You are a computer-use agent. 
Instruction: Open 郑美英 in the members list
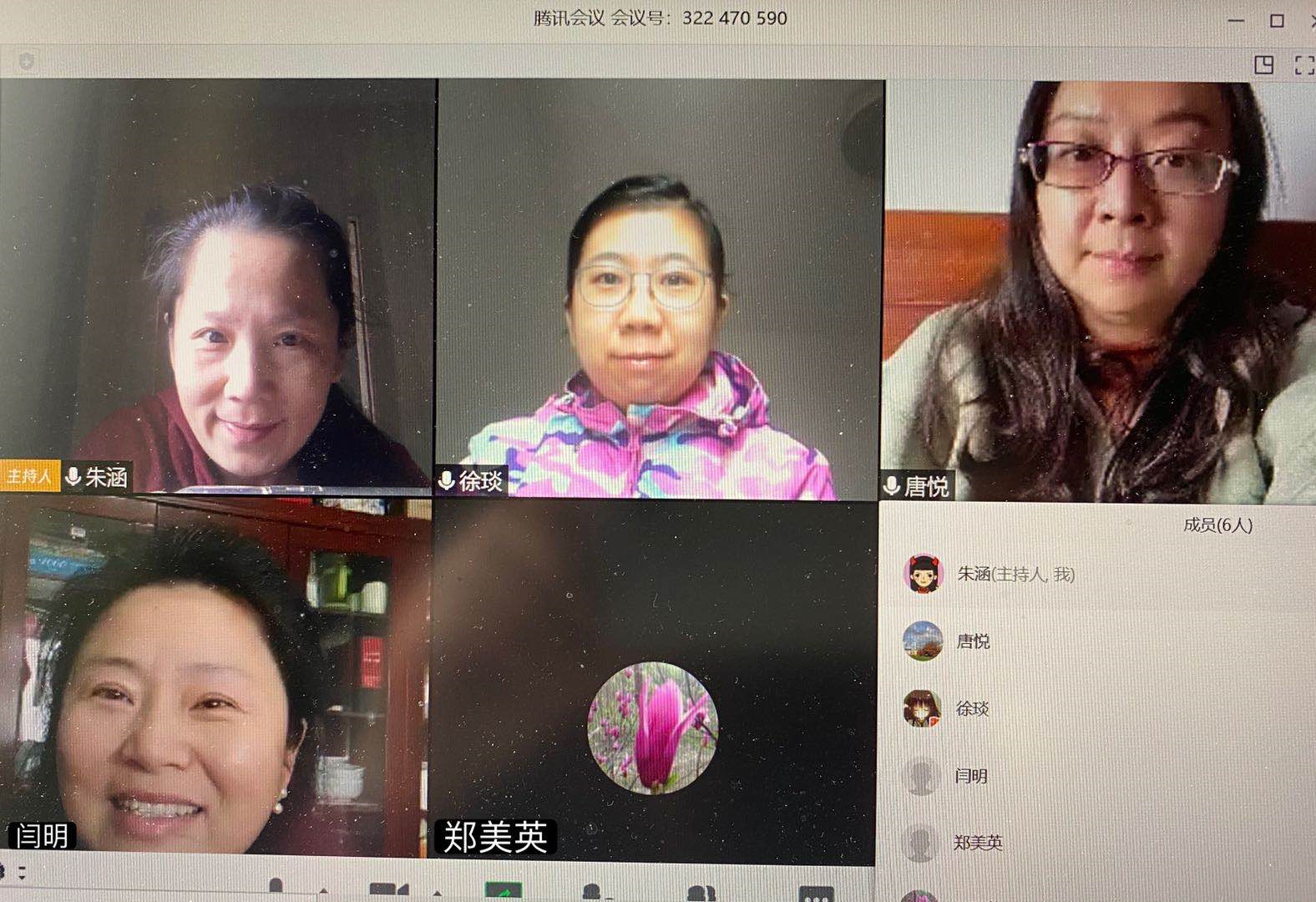pos(978,843)
